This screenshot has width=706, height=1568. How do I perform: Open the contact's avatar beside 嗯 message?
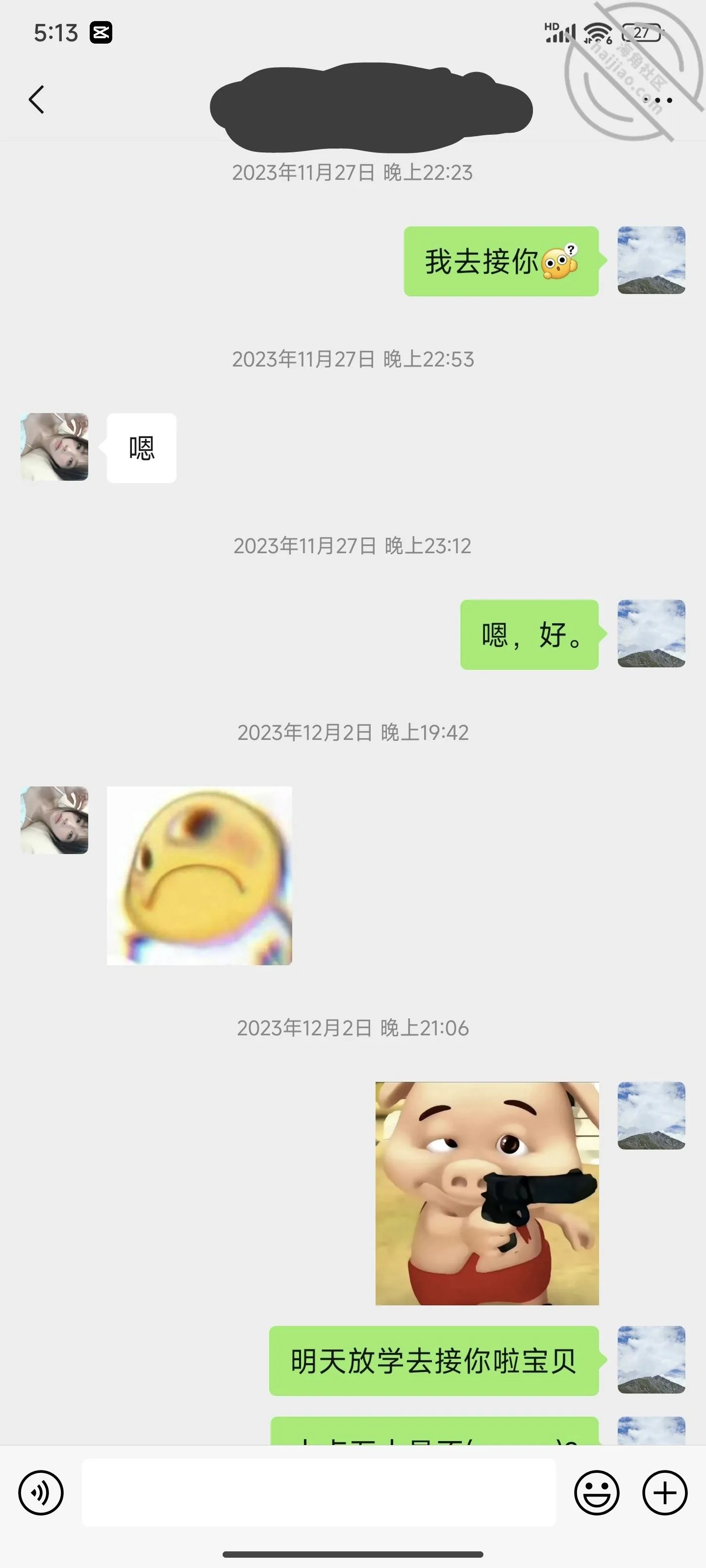[x=54, y=447]
